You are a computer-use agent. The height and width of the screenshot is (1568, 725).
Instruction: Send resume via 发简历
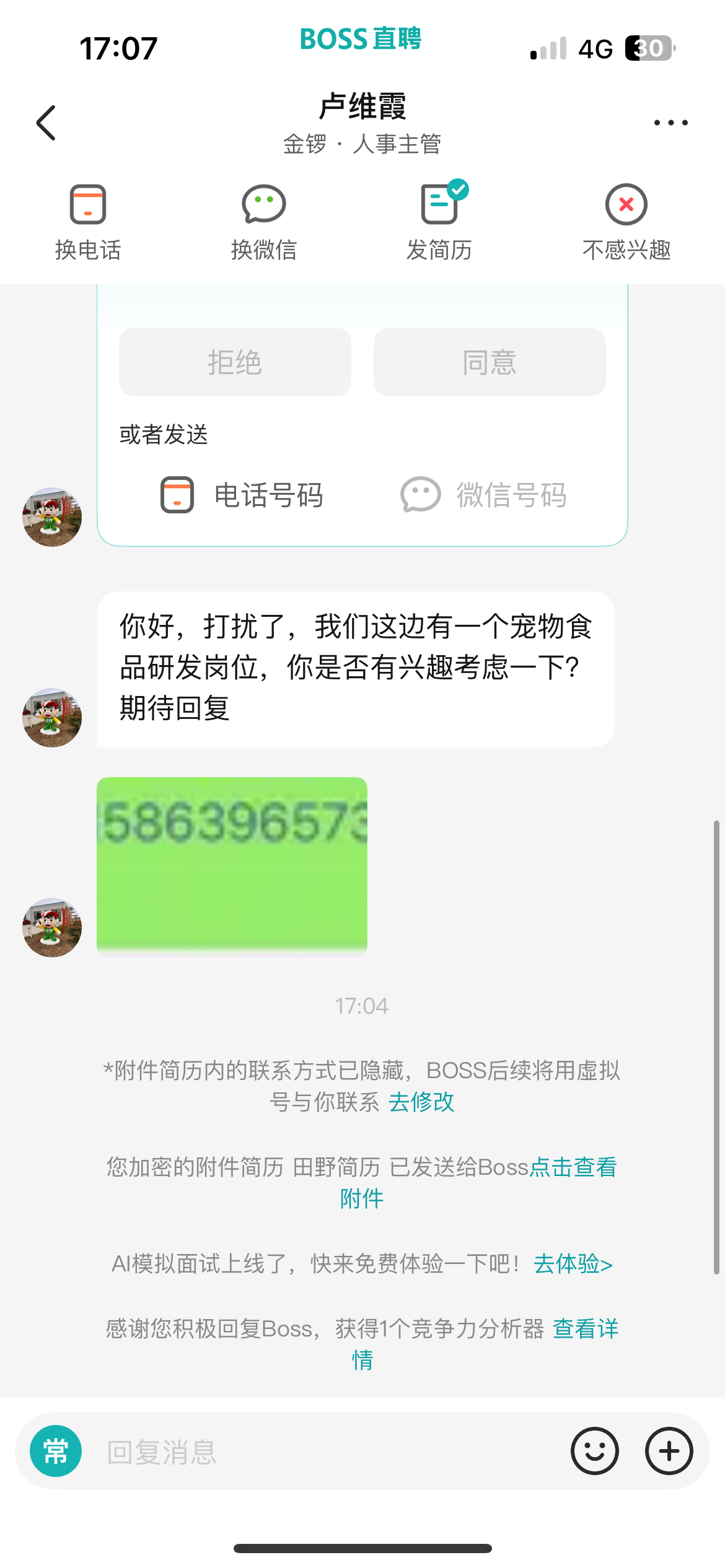[439, 223]
